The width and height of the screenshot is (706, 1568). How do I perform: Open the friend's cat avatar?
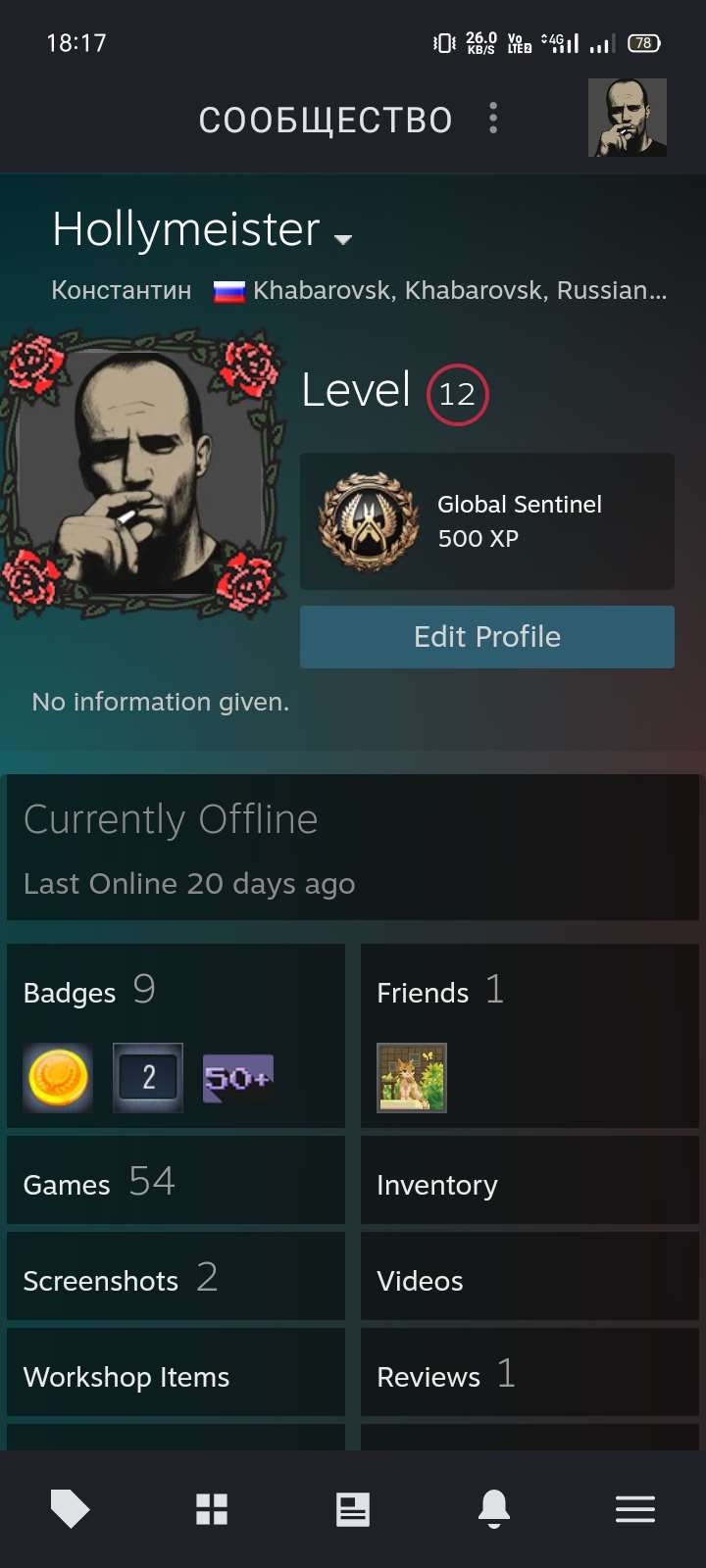[412, 1078]
